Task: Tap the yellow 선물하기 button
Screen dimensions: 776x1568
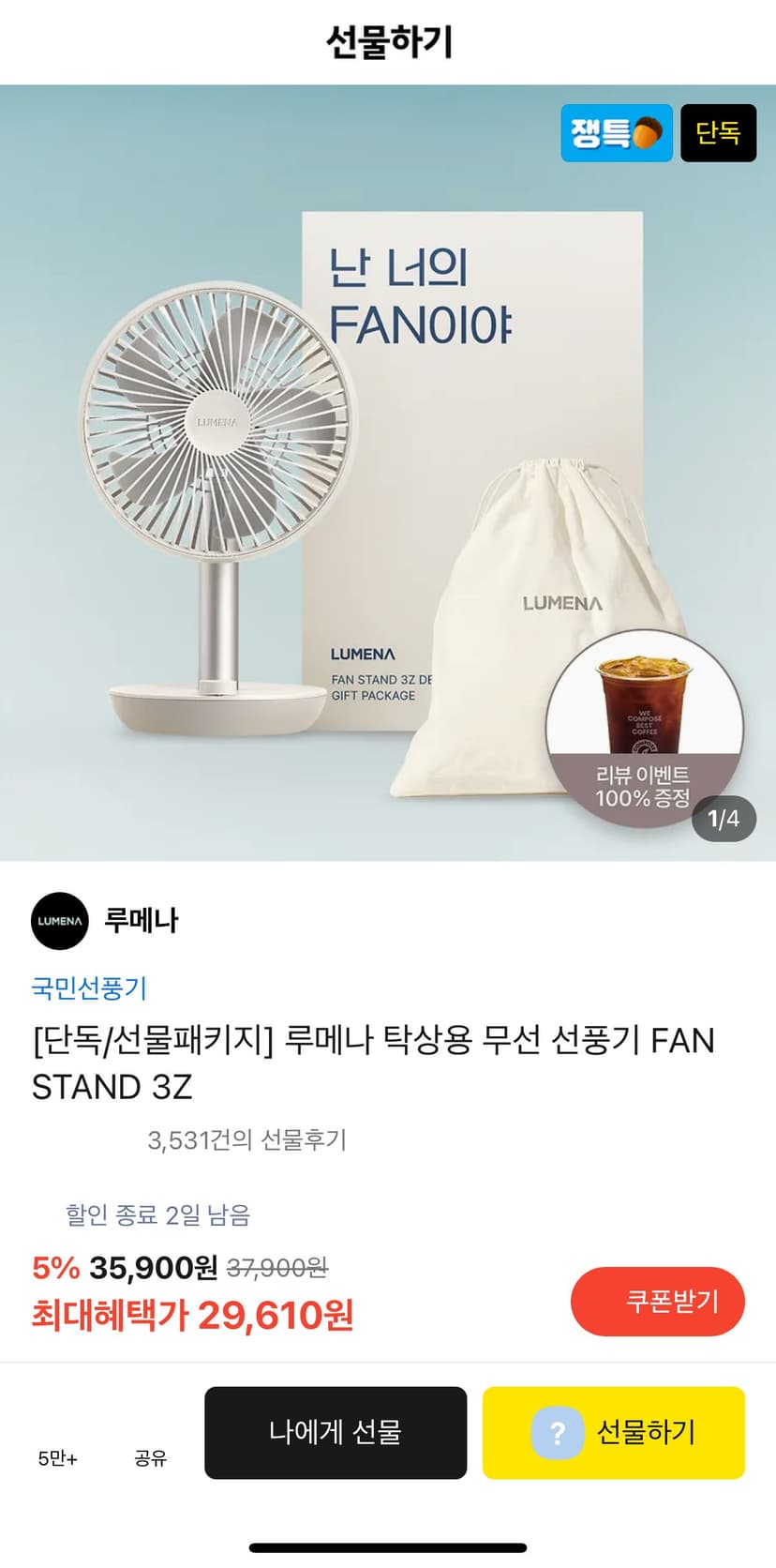Action: pyautogui.click(x=613, y=1432)
